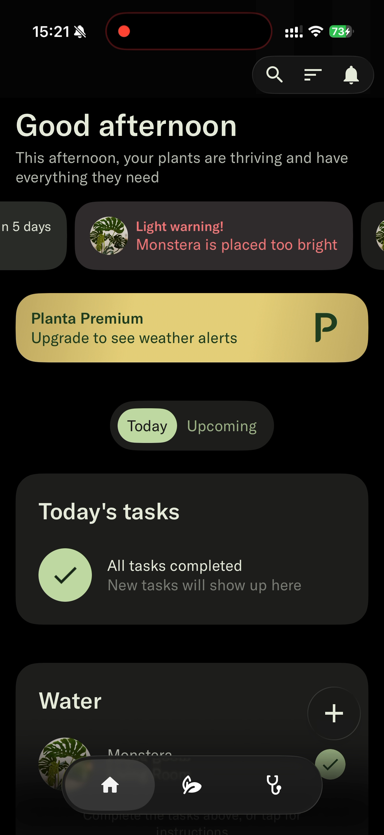Switch to the Upcoming tasks tab
384x835 pixels.
point(222,426)
